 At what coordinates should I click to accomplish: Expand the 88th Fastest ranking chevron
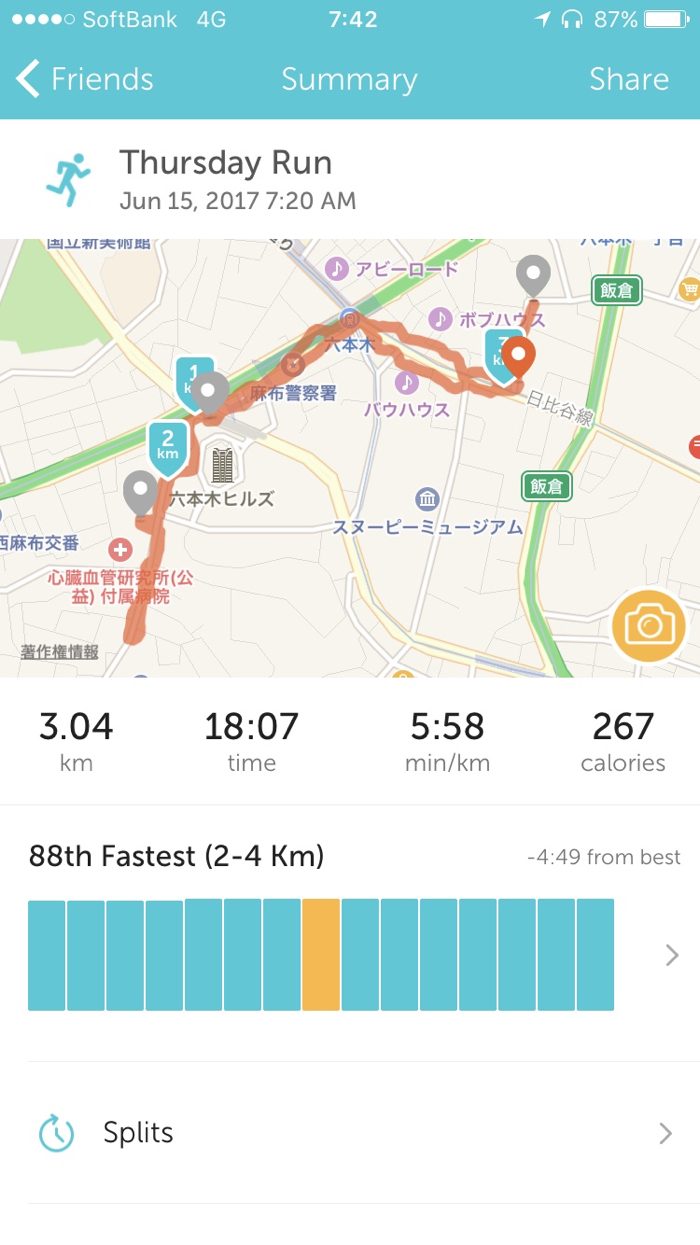(x=672, y=956)
